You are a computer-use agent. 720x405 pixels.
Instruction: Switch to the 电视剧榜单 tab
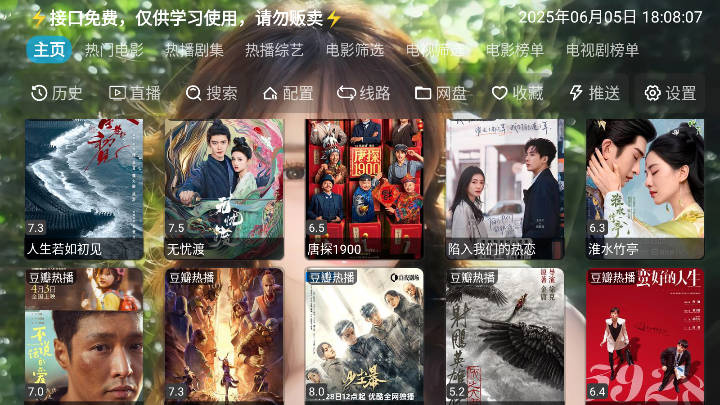coord(602,50)
